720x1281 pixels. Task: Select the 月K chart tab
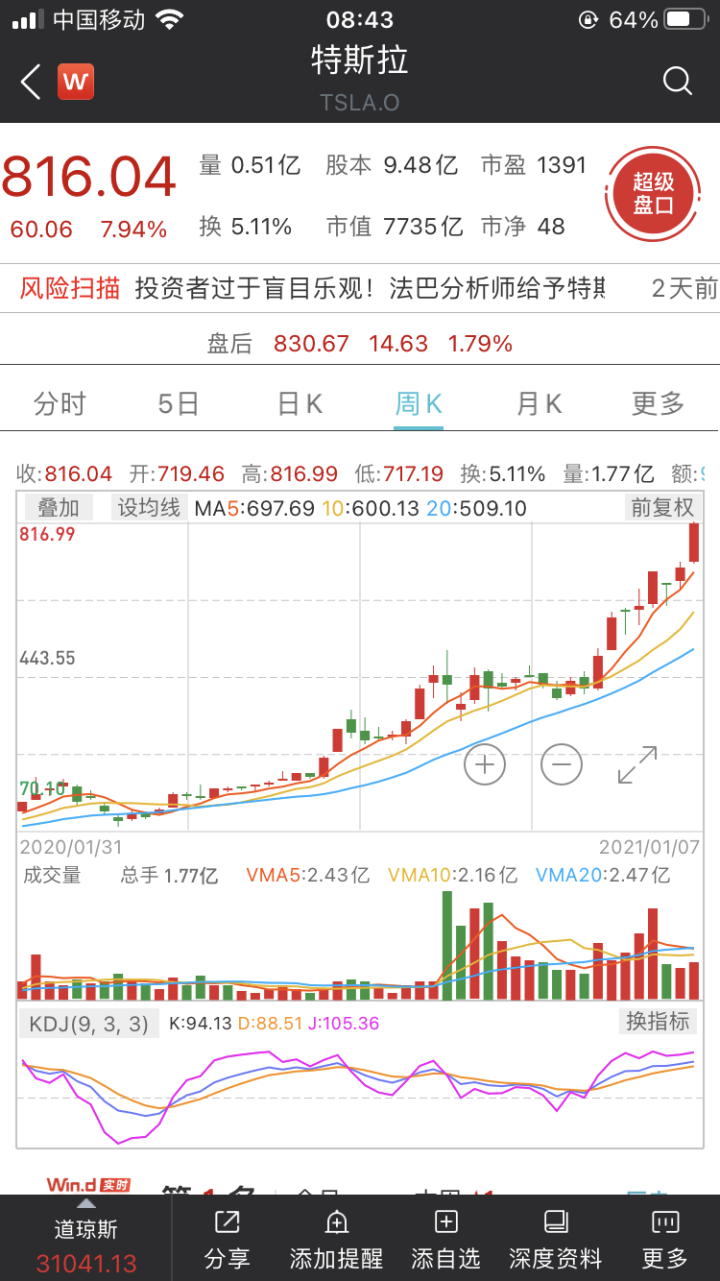(x=539, y=404)
